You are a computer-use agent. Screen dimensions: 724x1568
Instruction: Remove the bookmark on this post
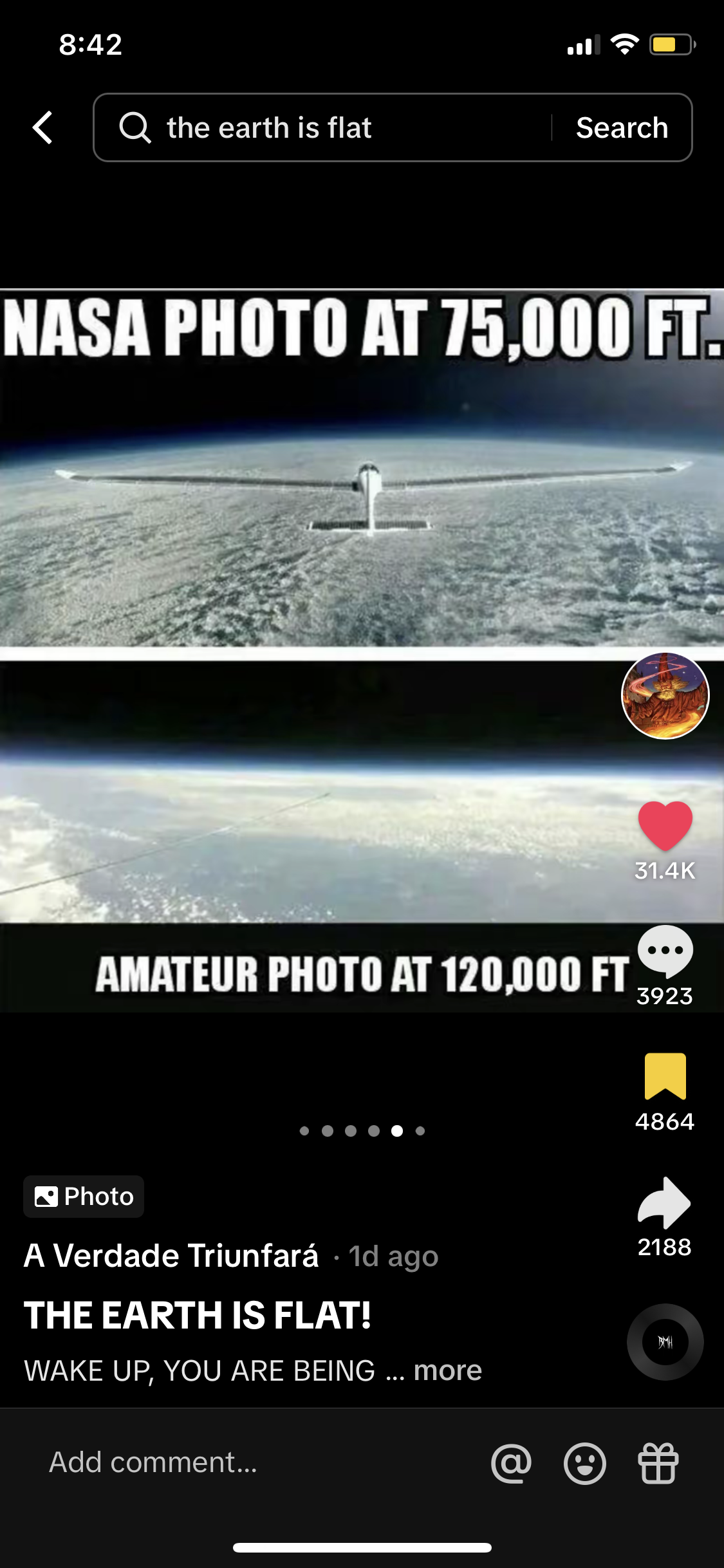click(665, 1076)
